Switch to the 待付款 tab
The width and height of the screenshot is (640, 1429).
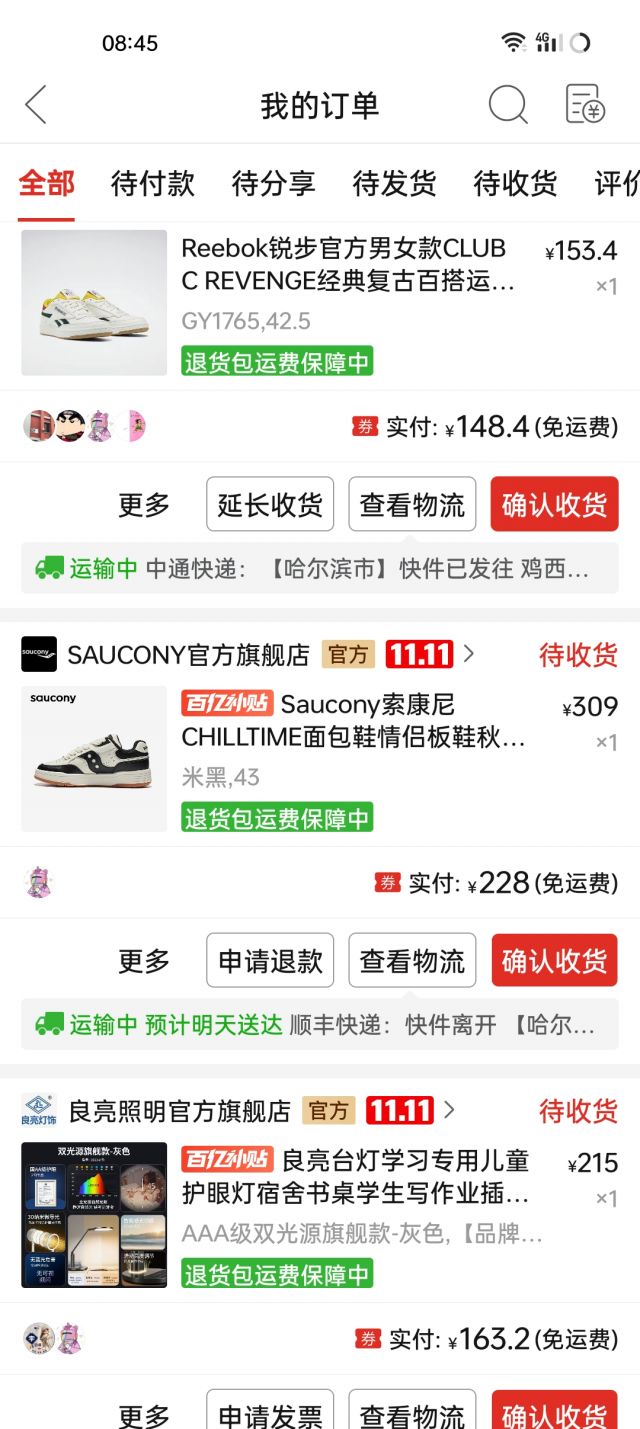point(152,184)
